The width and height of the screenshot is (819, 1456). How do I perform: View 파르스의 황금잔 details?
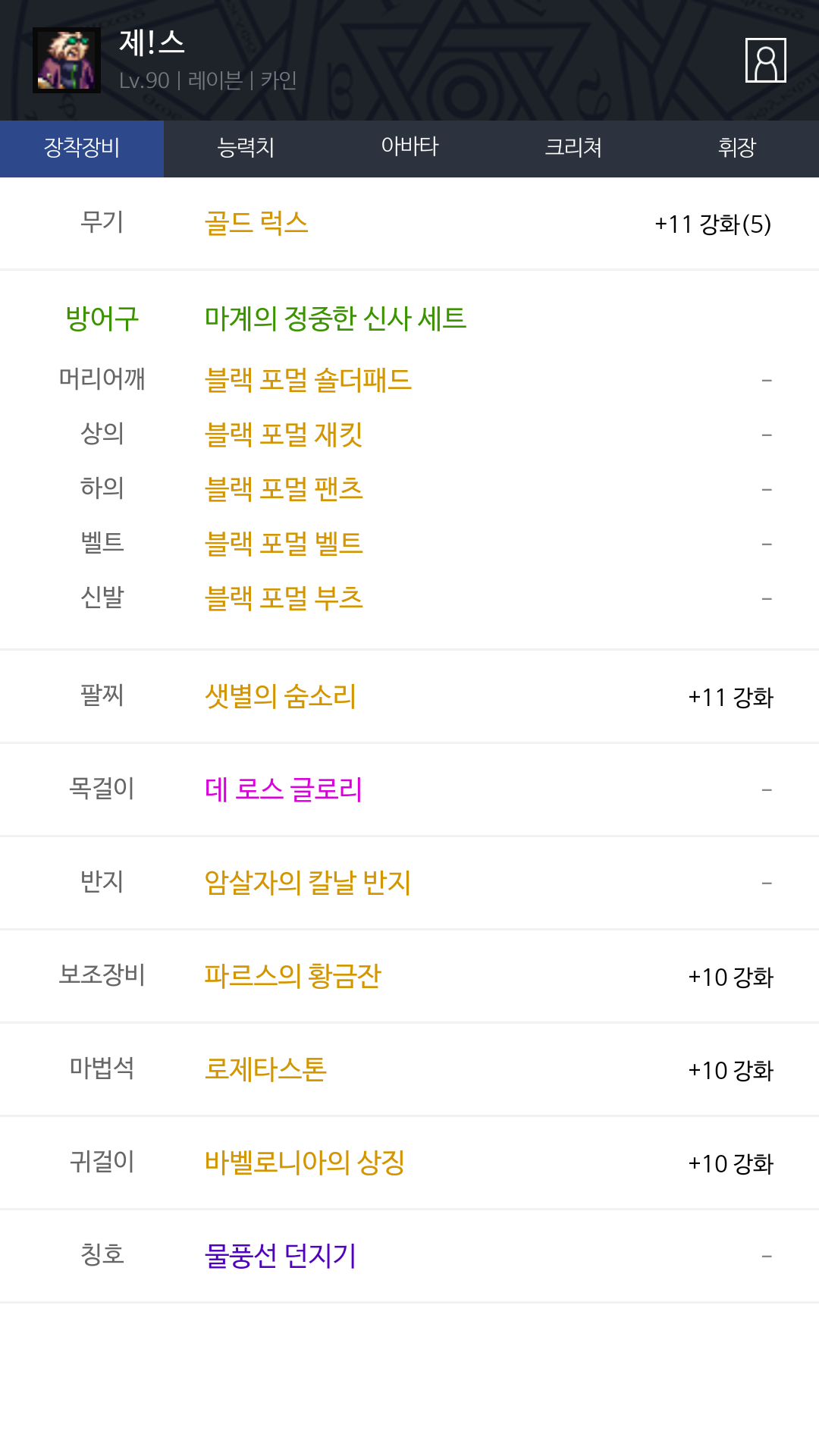[x=293, y=976]
